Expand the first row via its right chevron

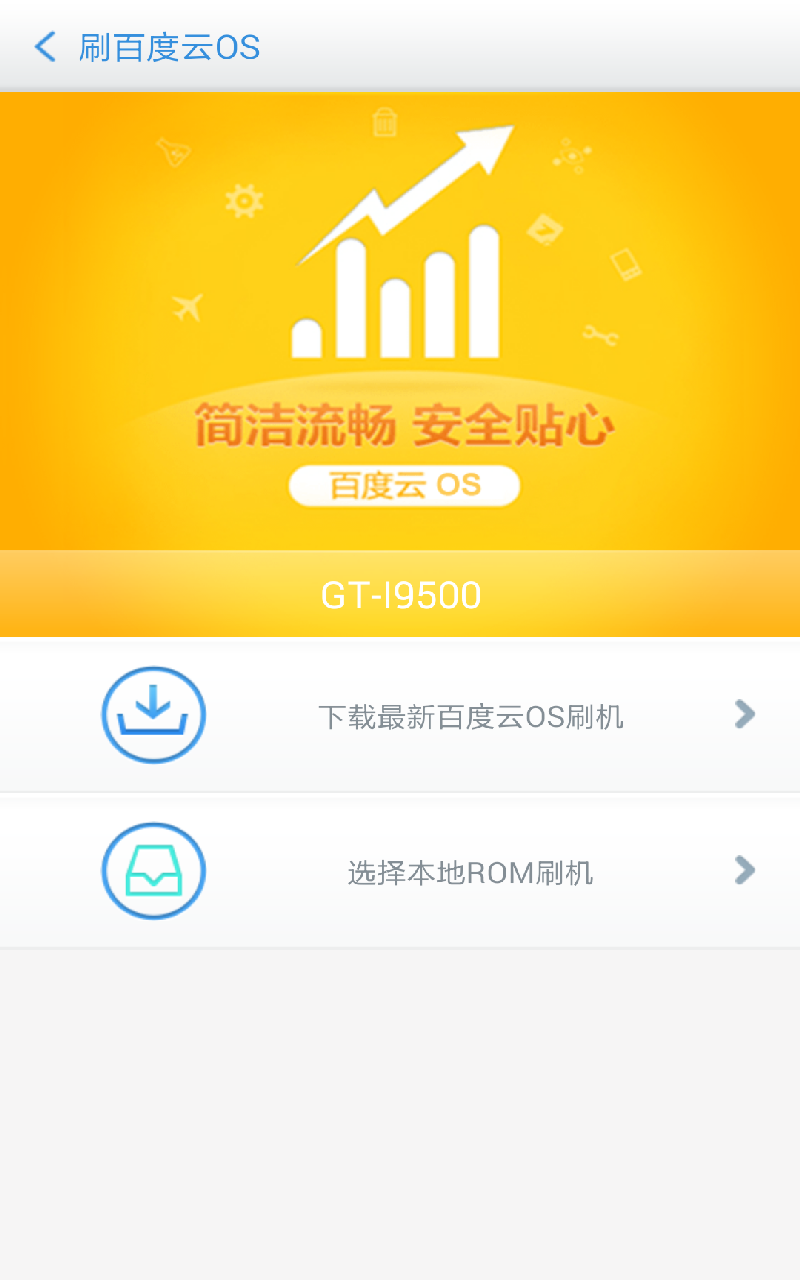pyautogui.click(x=744, y=714)
